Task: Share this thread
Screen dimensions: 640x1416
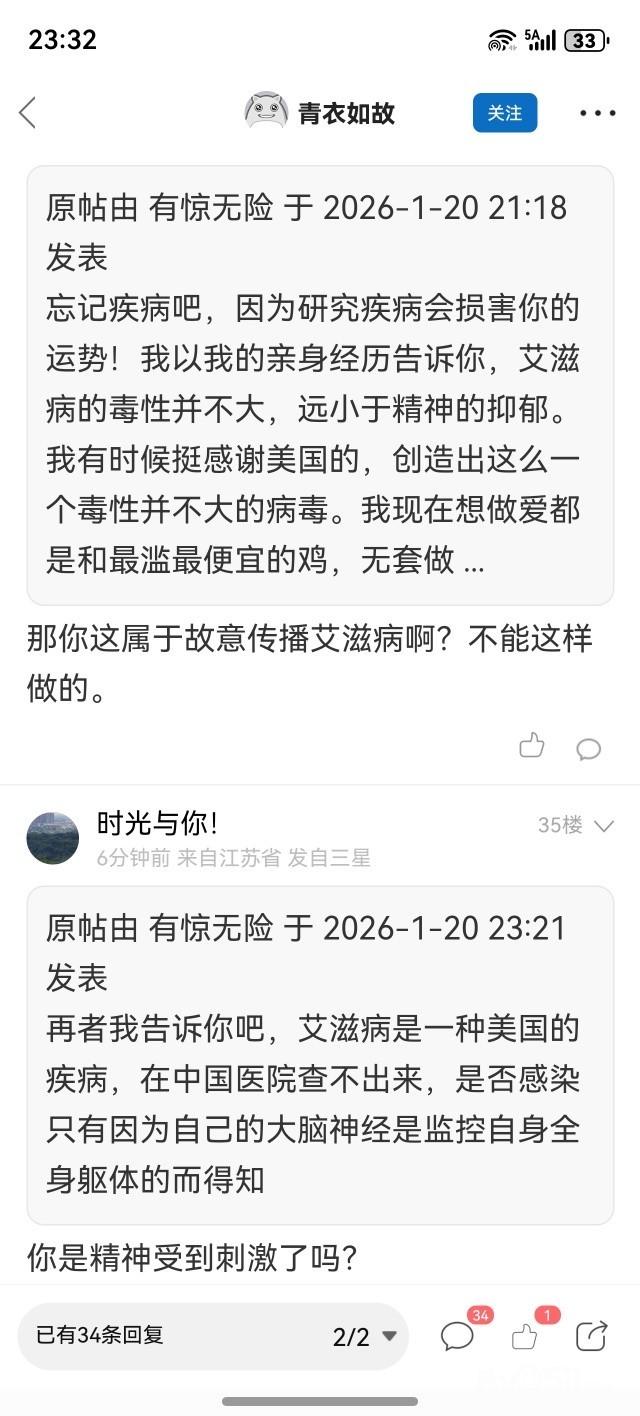Action: (x=592, y=1336)
